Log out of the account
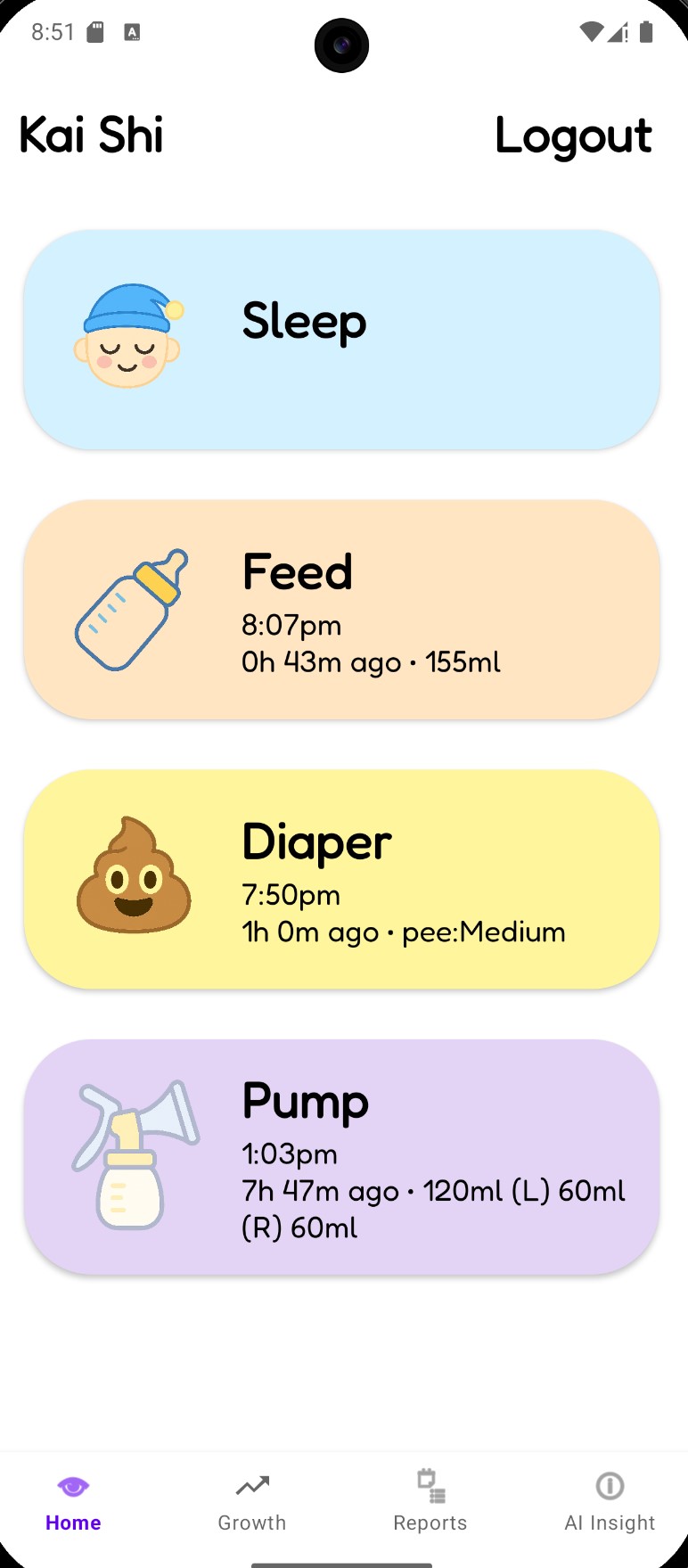Viewport: 688px width, 1568px height. pos(573,136)
